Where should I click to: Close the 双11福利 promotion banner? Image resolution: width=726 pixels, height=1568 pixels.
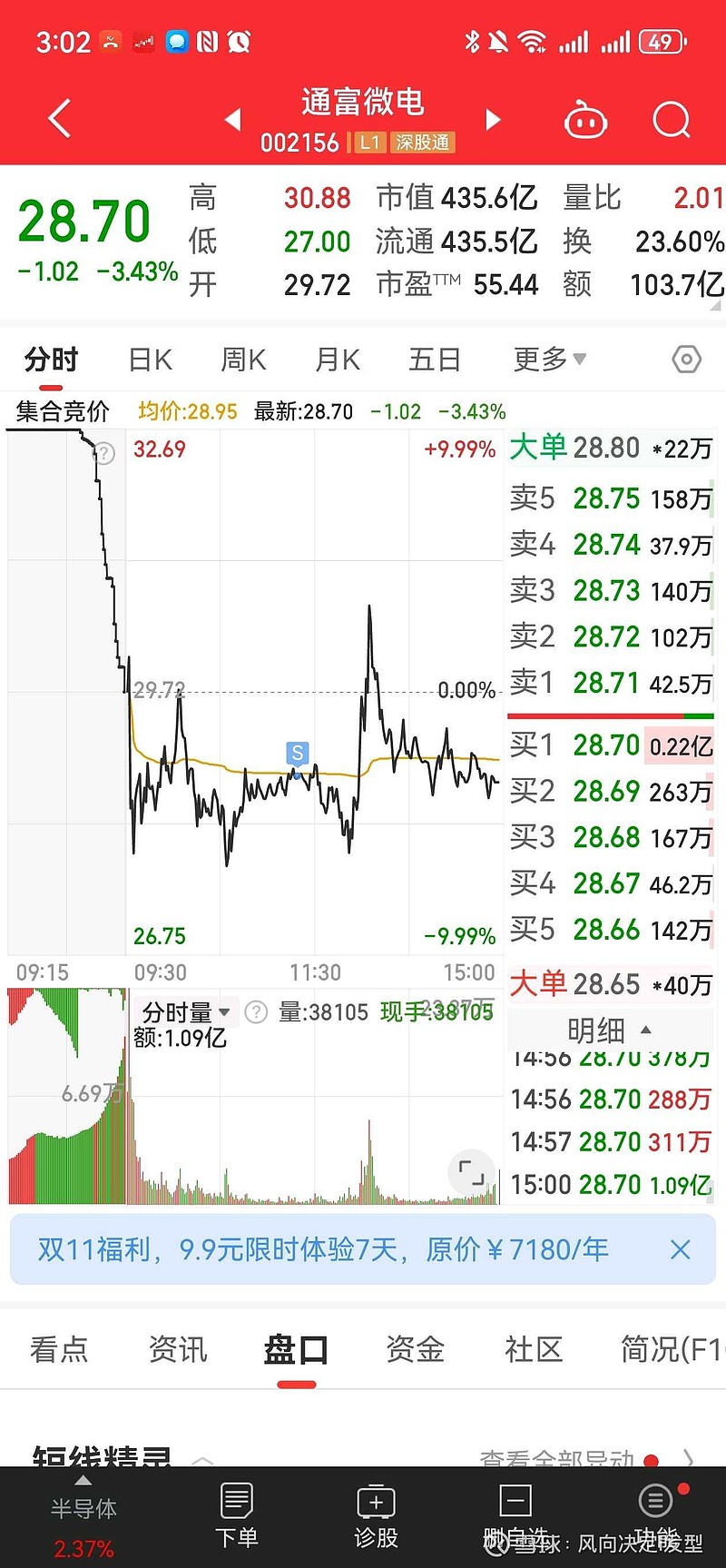point(681,1249)
